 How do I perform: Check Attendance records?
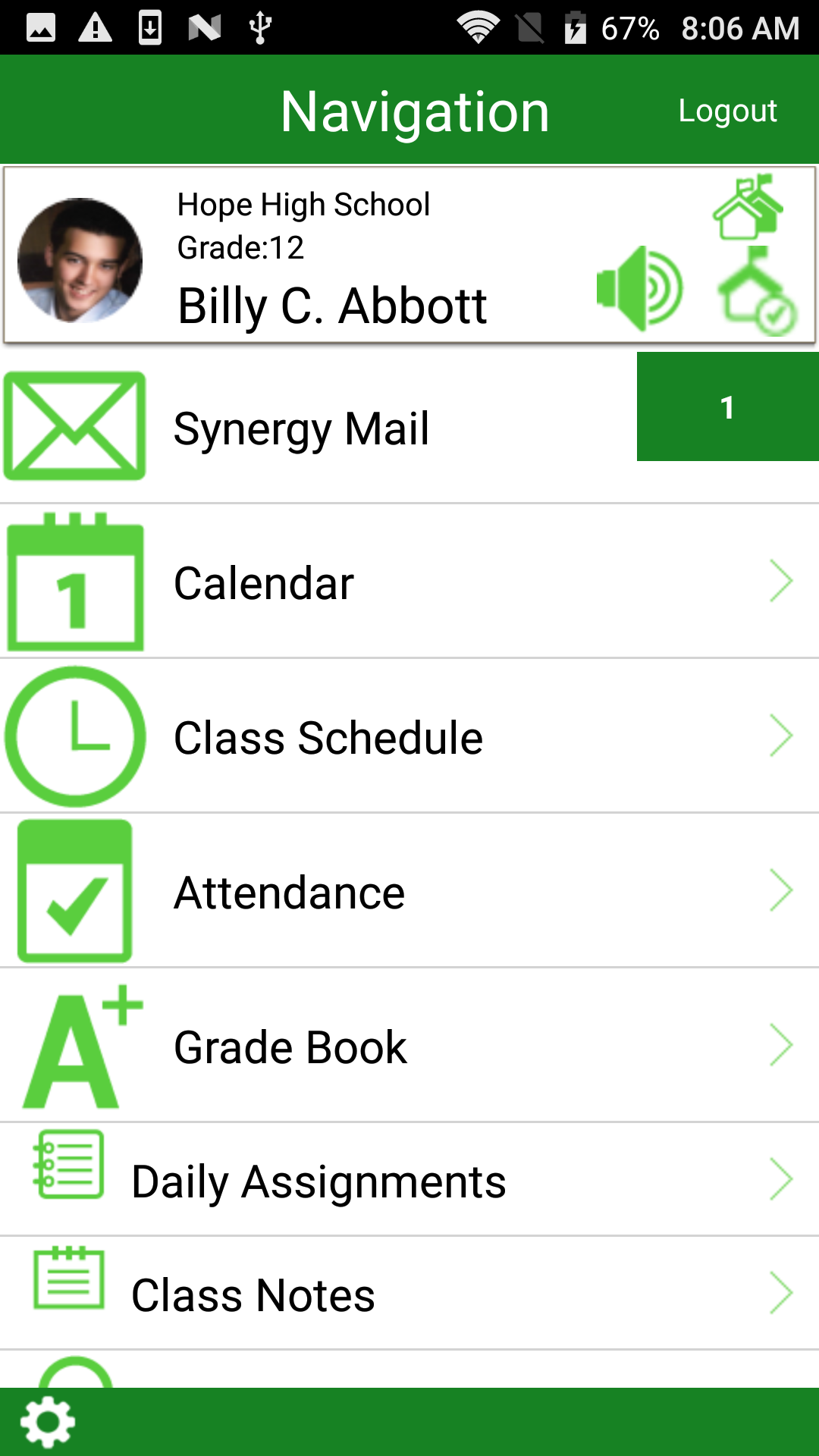click(x=409, y=891)
